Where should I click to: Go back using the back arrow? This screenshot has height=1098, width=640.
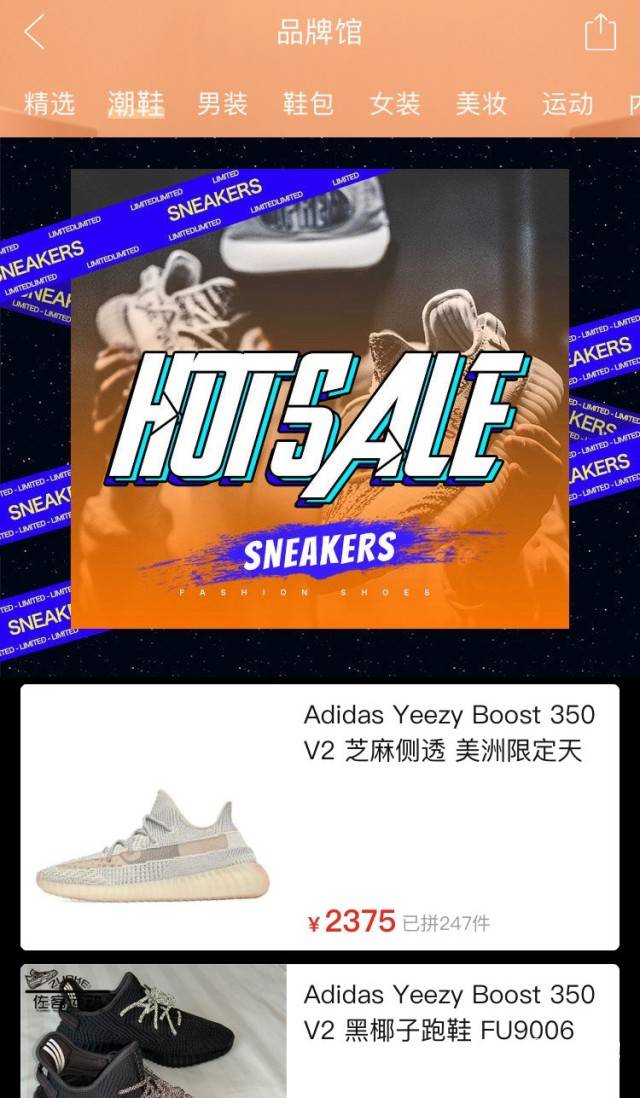click(35, 33)
